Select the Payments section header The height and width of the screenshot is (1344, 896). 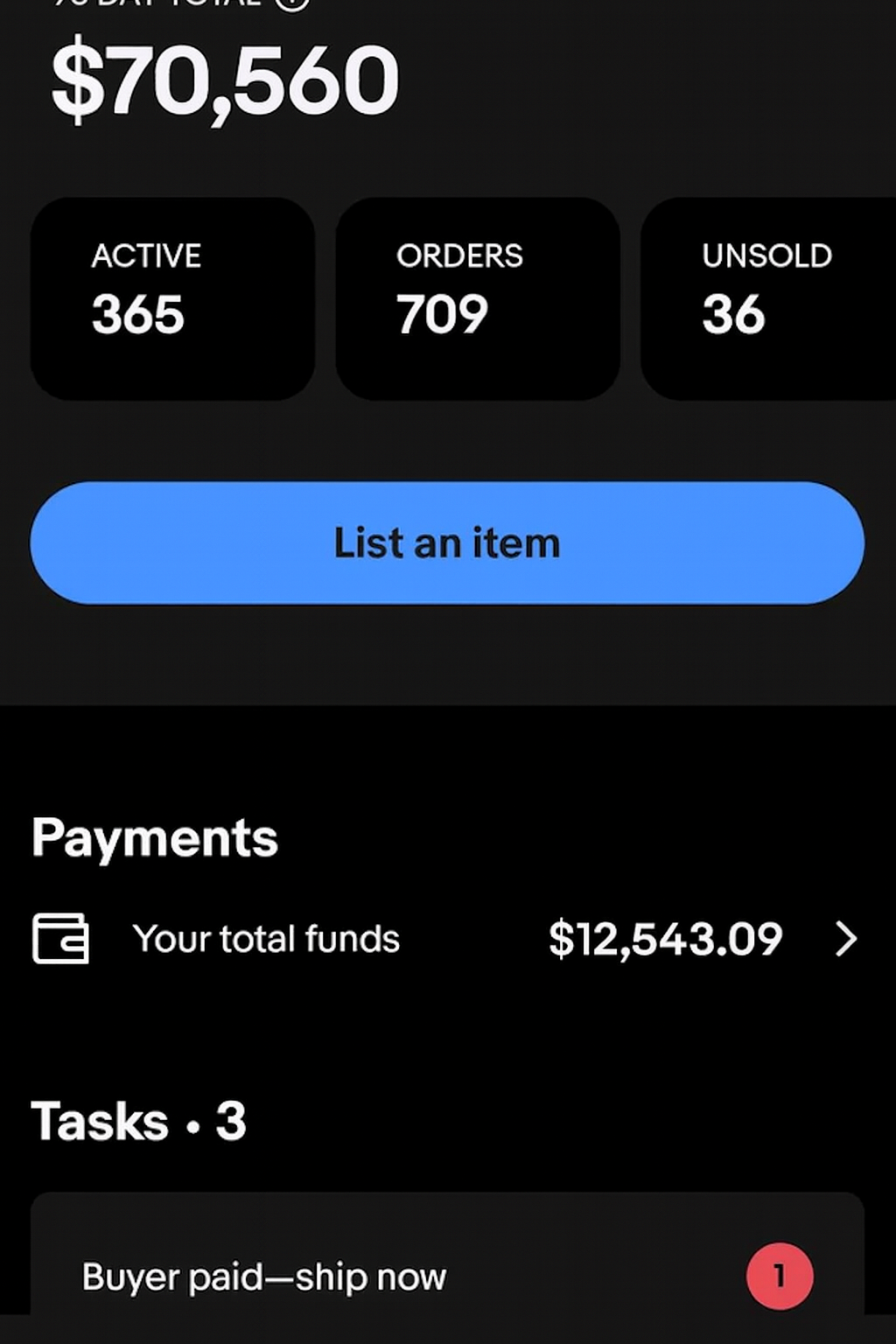(155, 836)
